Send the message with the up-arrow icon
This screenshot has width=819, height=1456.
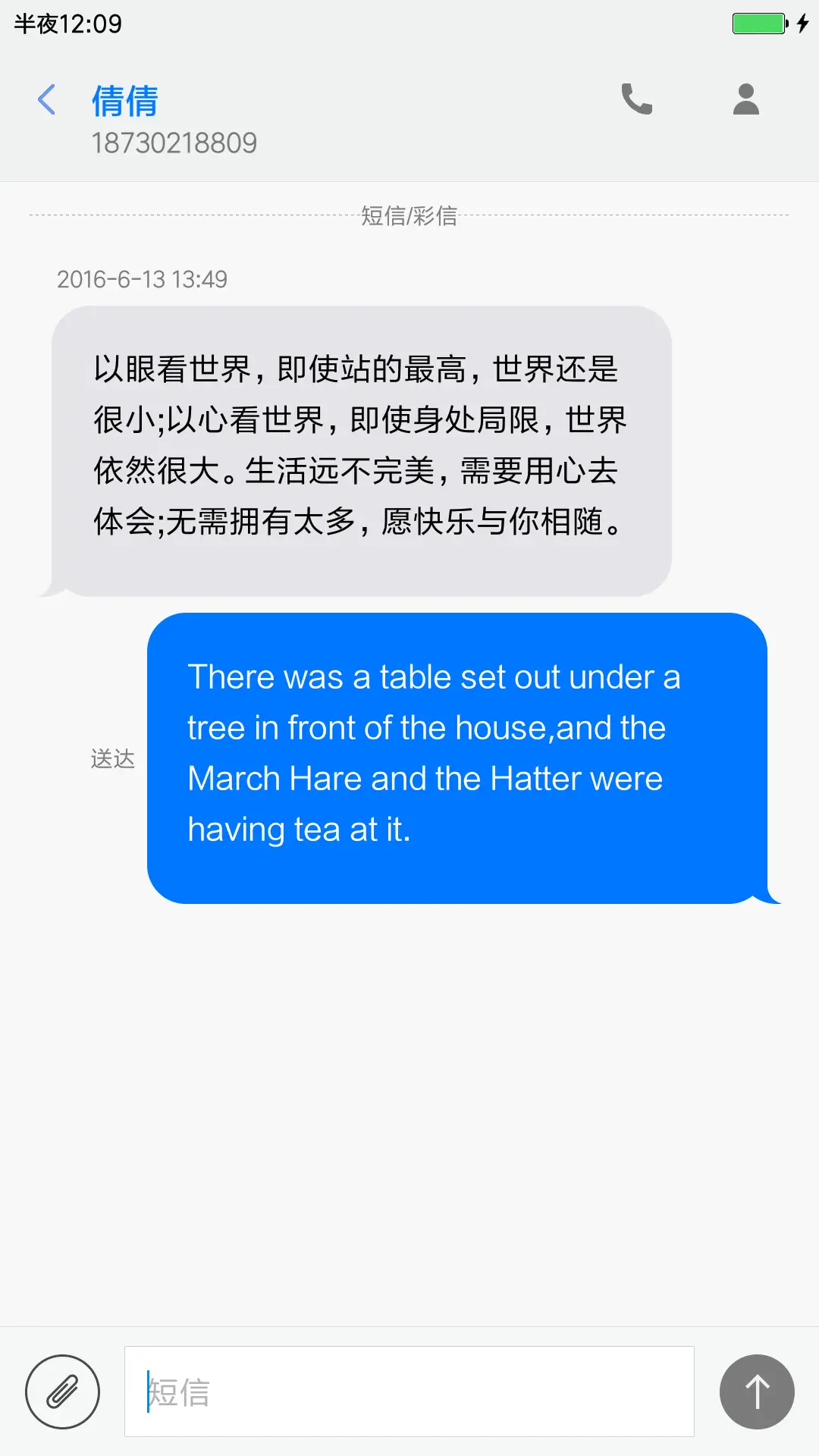click(757, 1392)
